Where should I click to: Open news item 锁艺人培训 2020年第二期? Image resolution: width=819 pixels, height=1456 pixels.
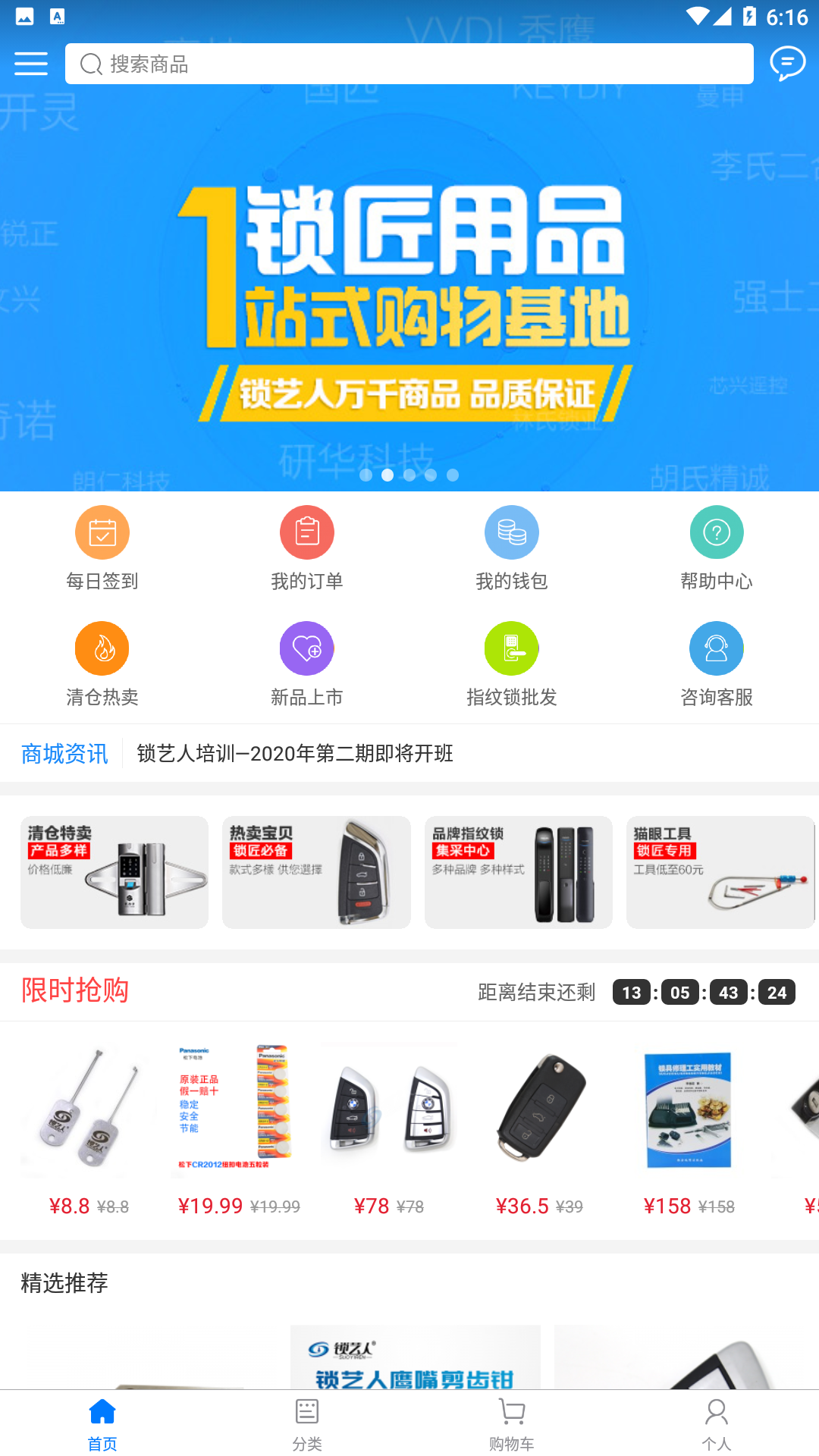click(x=295, y=753)
